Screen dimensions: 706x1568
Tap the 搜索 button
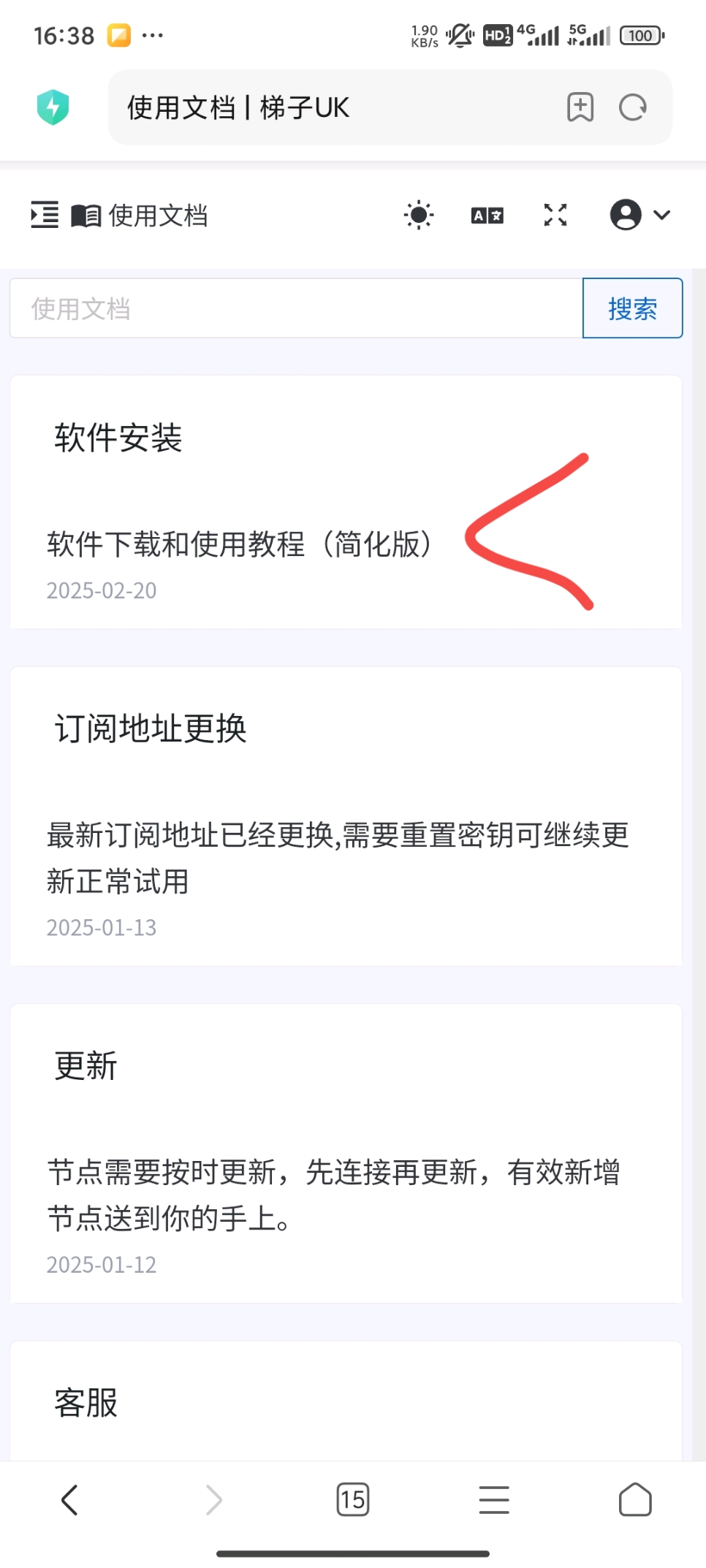pyautogui.click(x=632, y=308)
